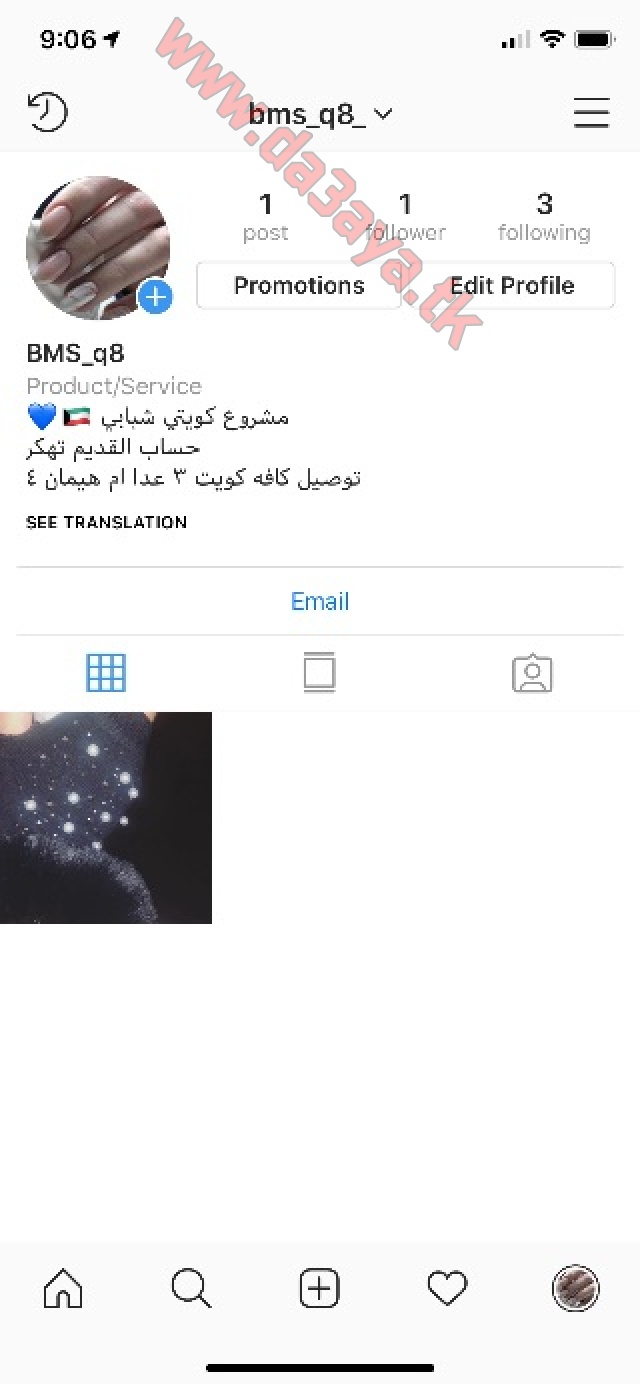Tap See Translation under the bio
Screen dimensions: 640x1384
106,522
